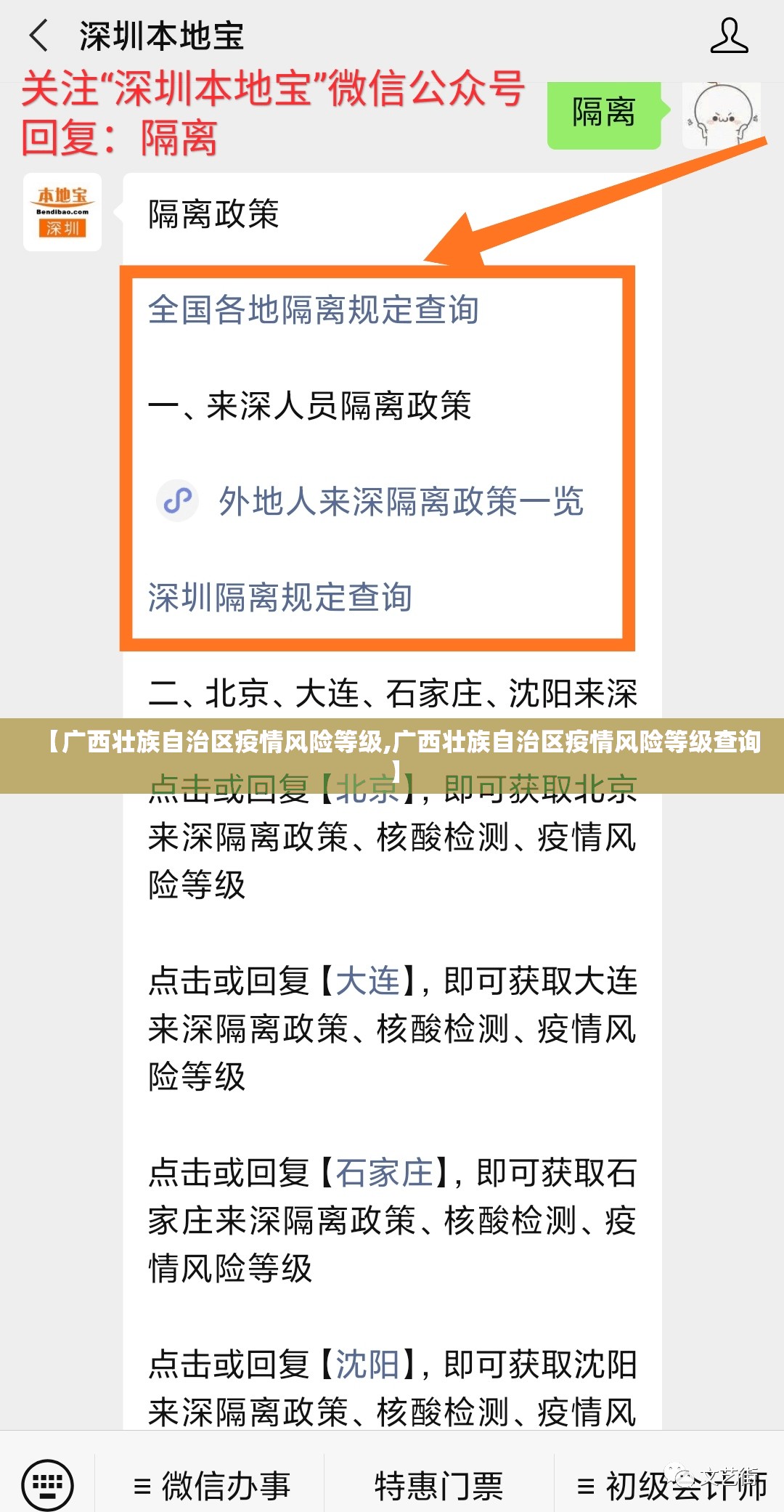
Task: Tap the blue 大连 keyword link
Action: [x=368, y=981]
